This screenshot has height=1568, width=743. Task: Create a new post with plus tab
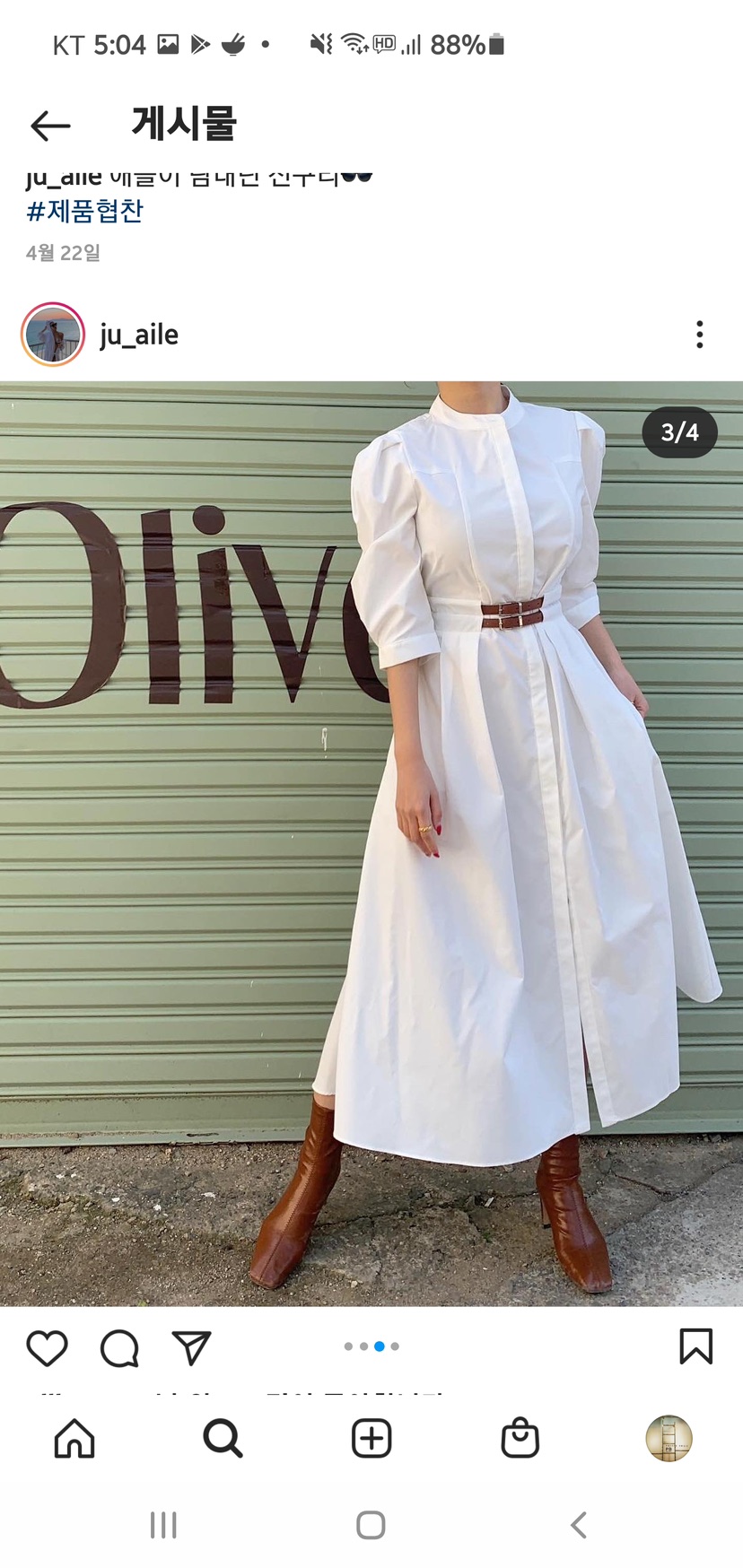(371, 1439)
